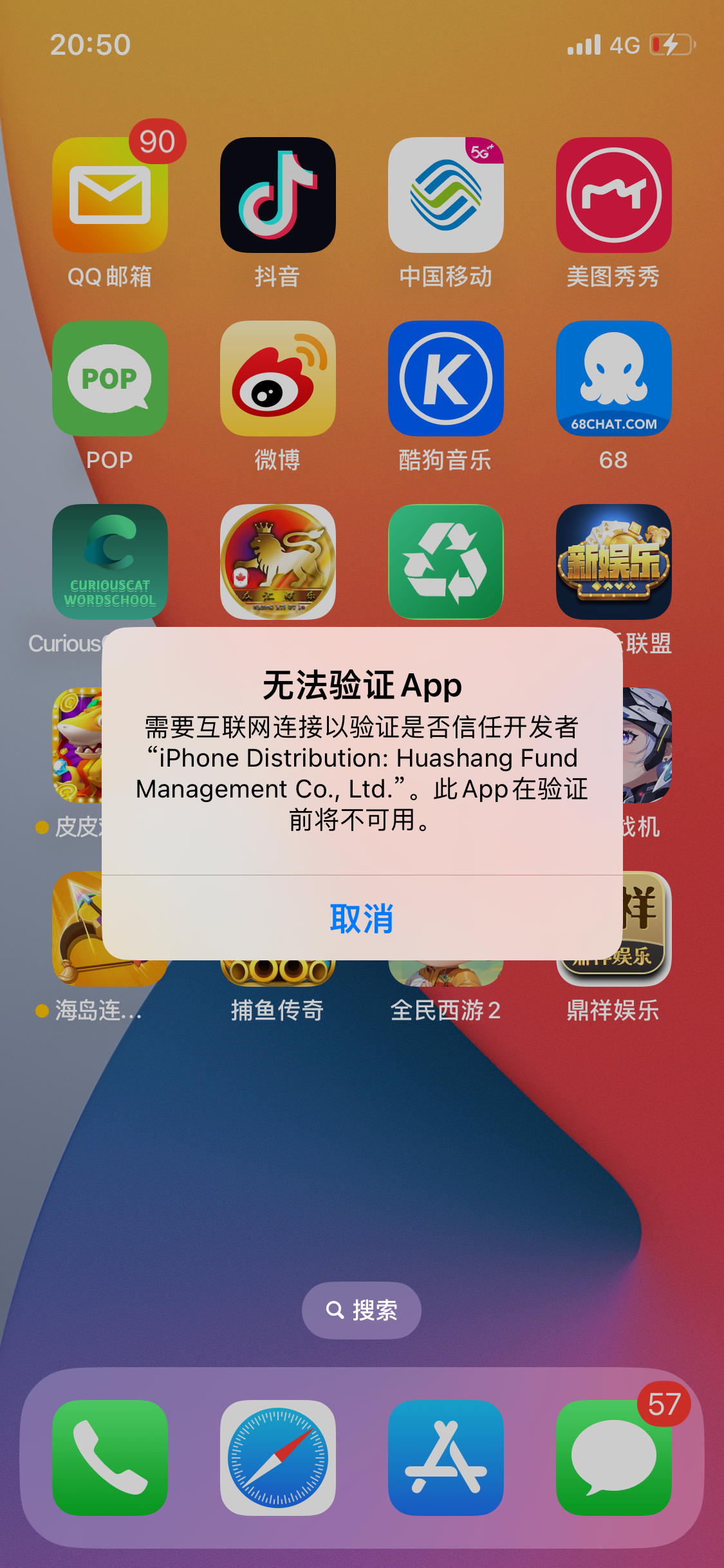This screenshot has width=724, height=1568.
Task: Launch the POP app
Action: 110,378
